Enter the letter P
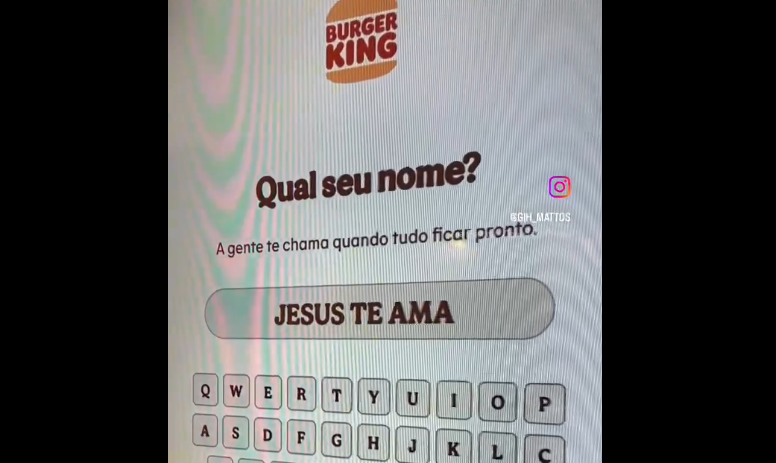Image resolution: width=776 pixels, height=463 pixels. pyautogui.click(x=544, y=405)
